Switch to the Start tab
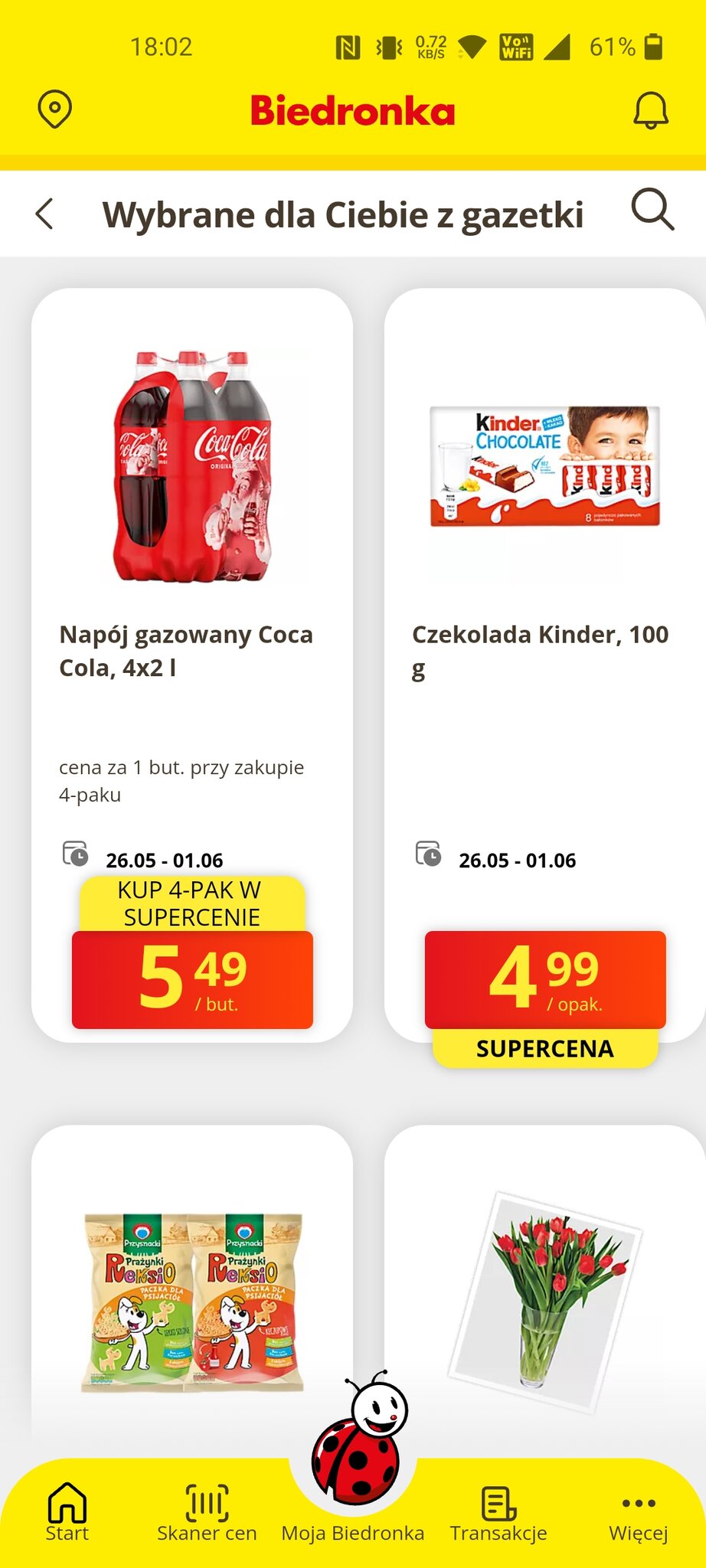Screen dimensions: 706x1568 (x=67, y=1512)
